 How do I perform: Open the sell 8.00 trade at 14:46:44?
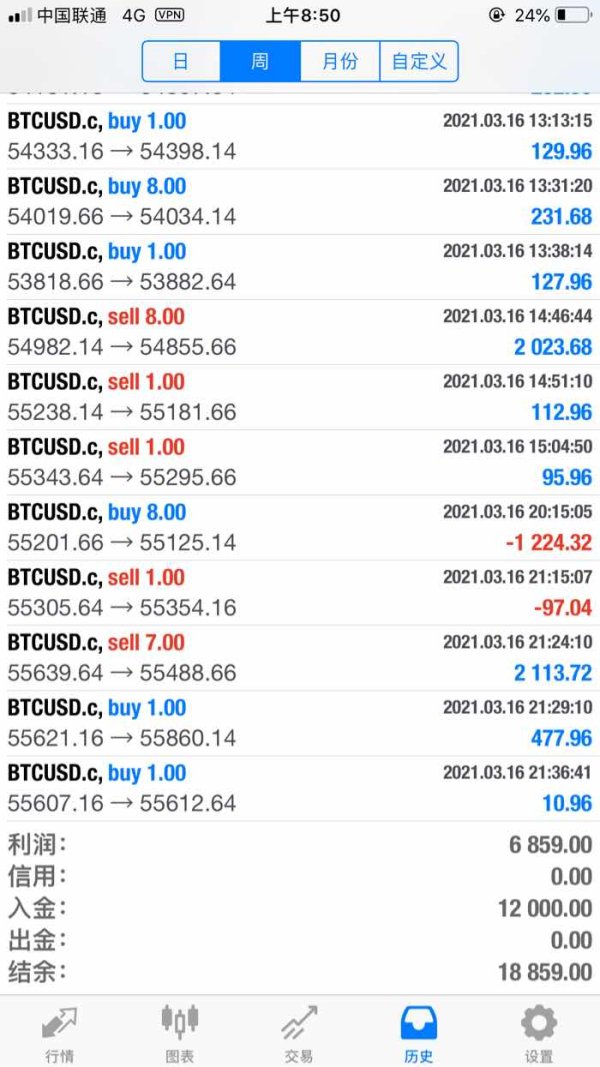click(300, 332)
